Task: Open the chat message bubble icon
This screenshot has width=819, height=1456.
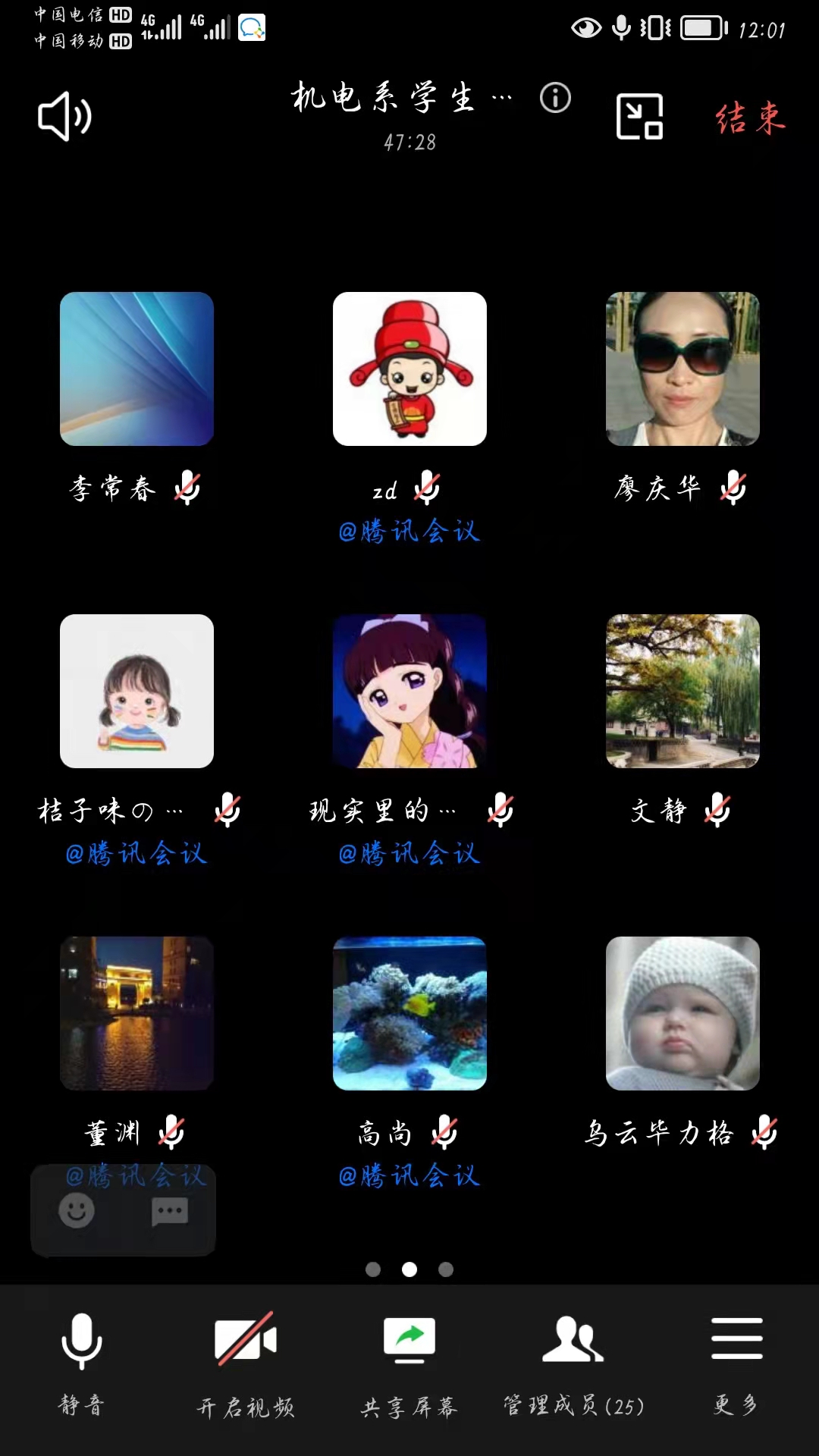Action: 170,1211
